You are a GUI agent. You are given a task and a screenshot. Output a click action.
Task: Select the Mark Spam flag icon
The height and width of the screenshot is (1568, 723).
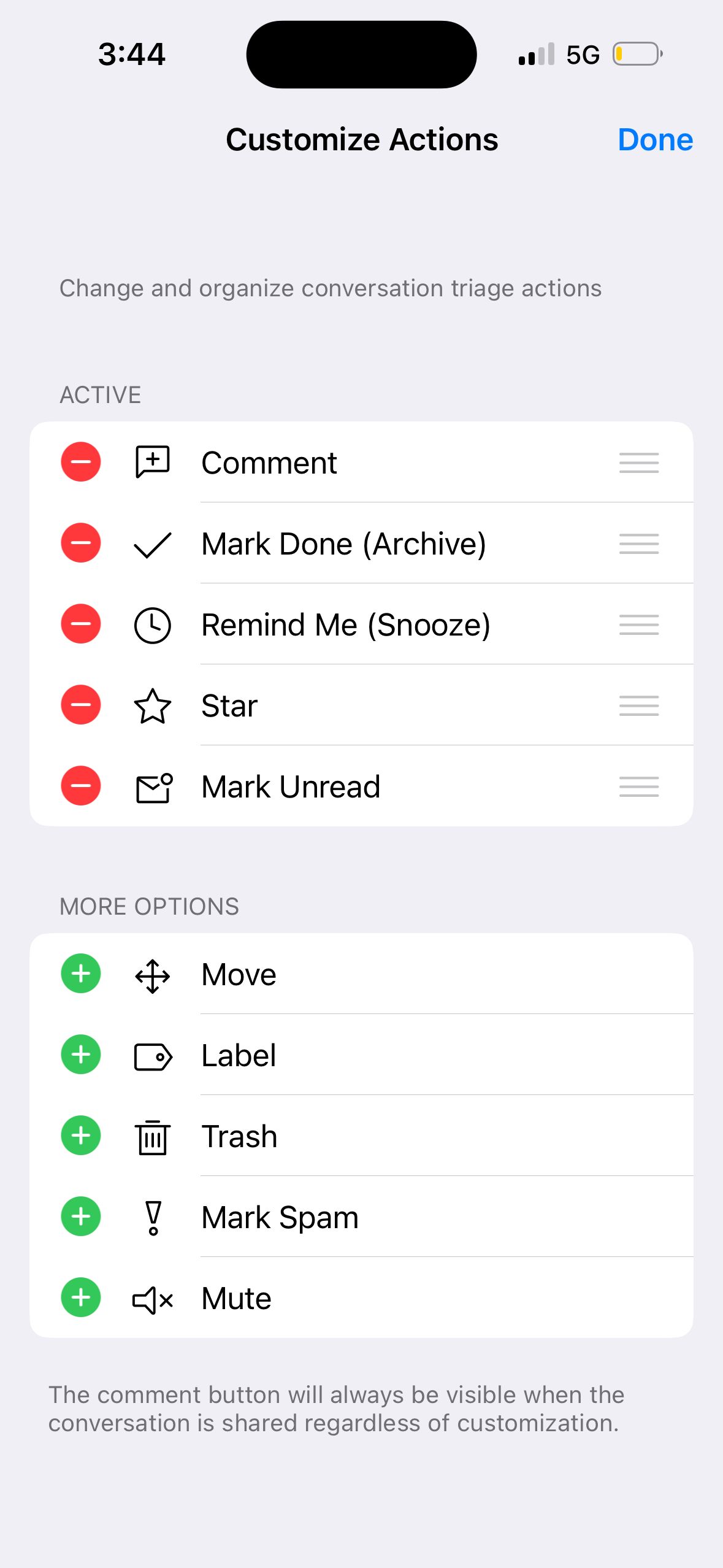[x=151, y=1216]
